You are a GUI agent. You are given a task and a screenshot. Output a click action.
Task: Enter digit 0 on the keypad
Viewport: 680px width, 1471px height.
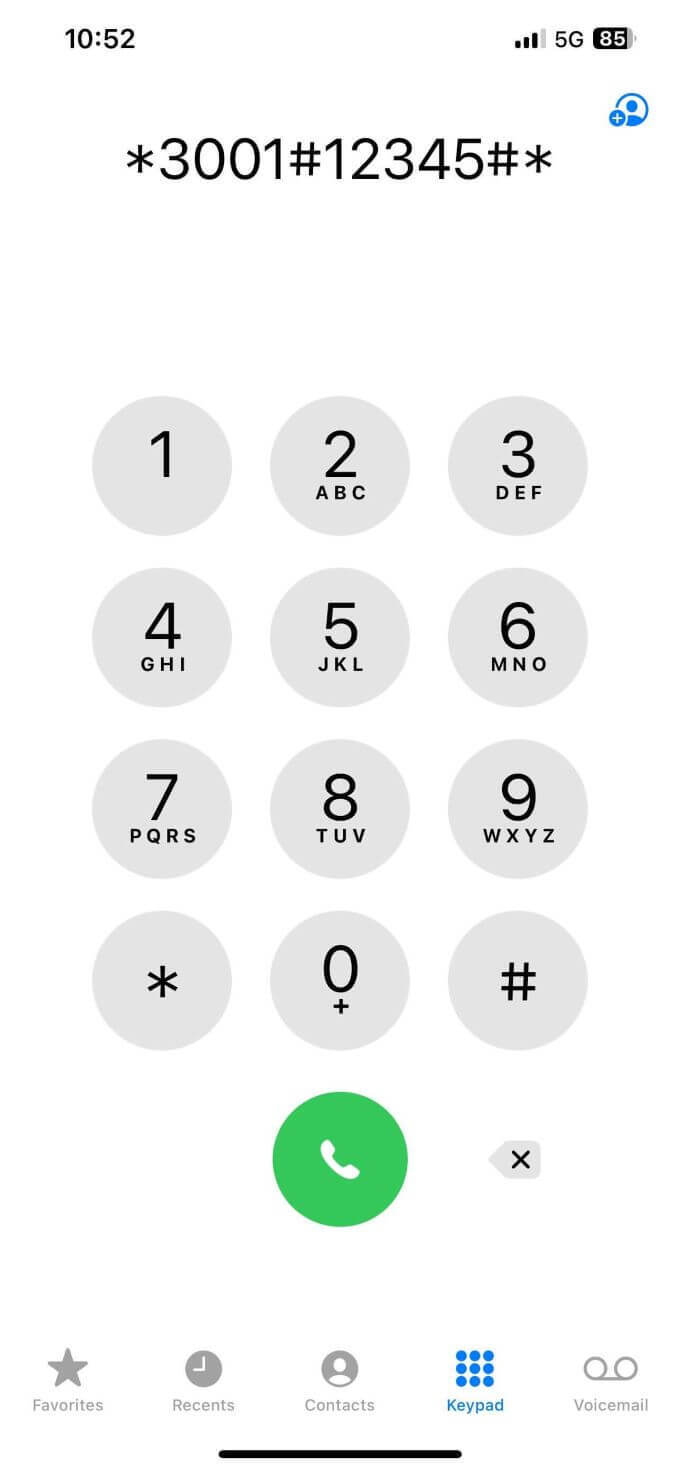coord(340,981)
